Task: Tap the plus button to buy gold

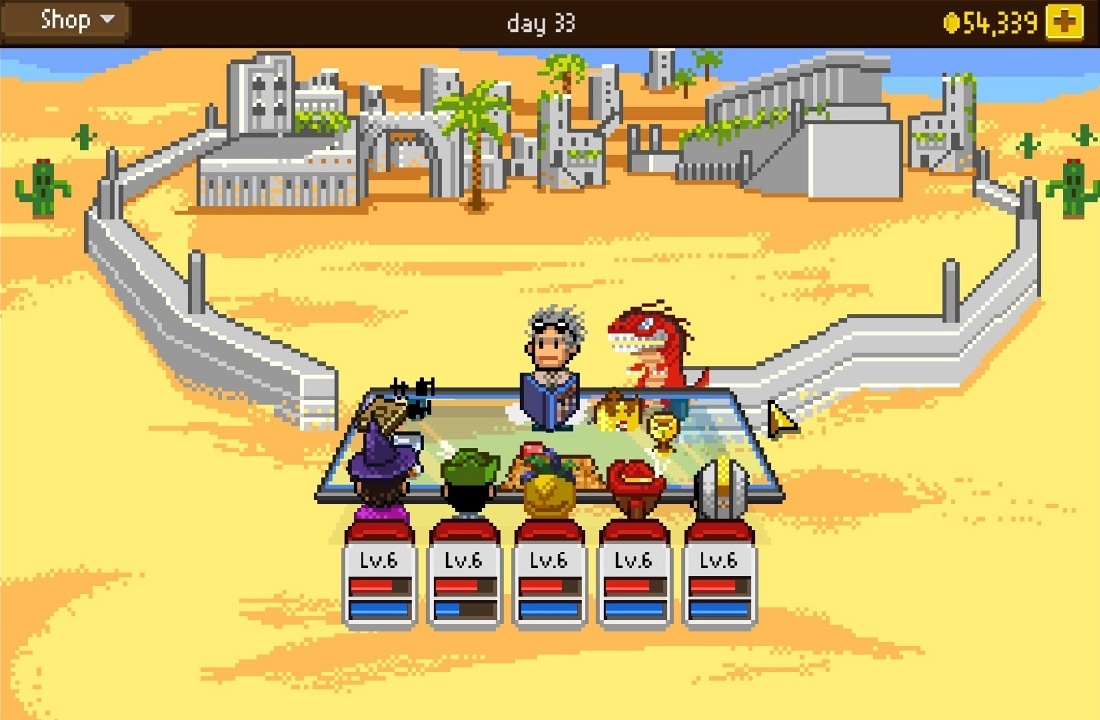Action: click(1064, 22)
